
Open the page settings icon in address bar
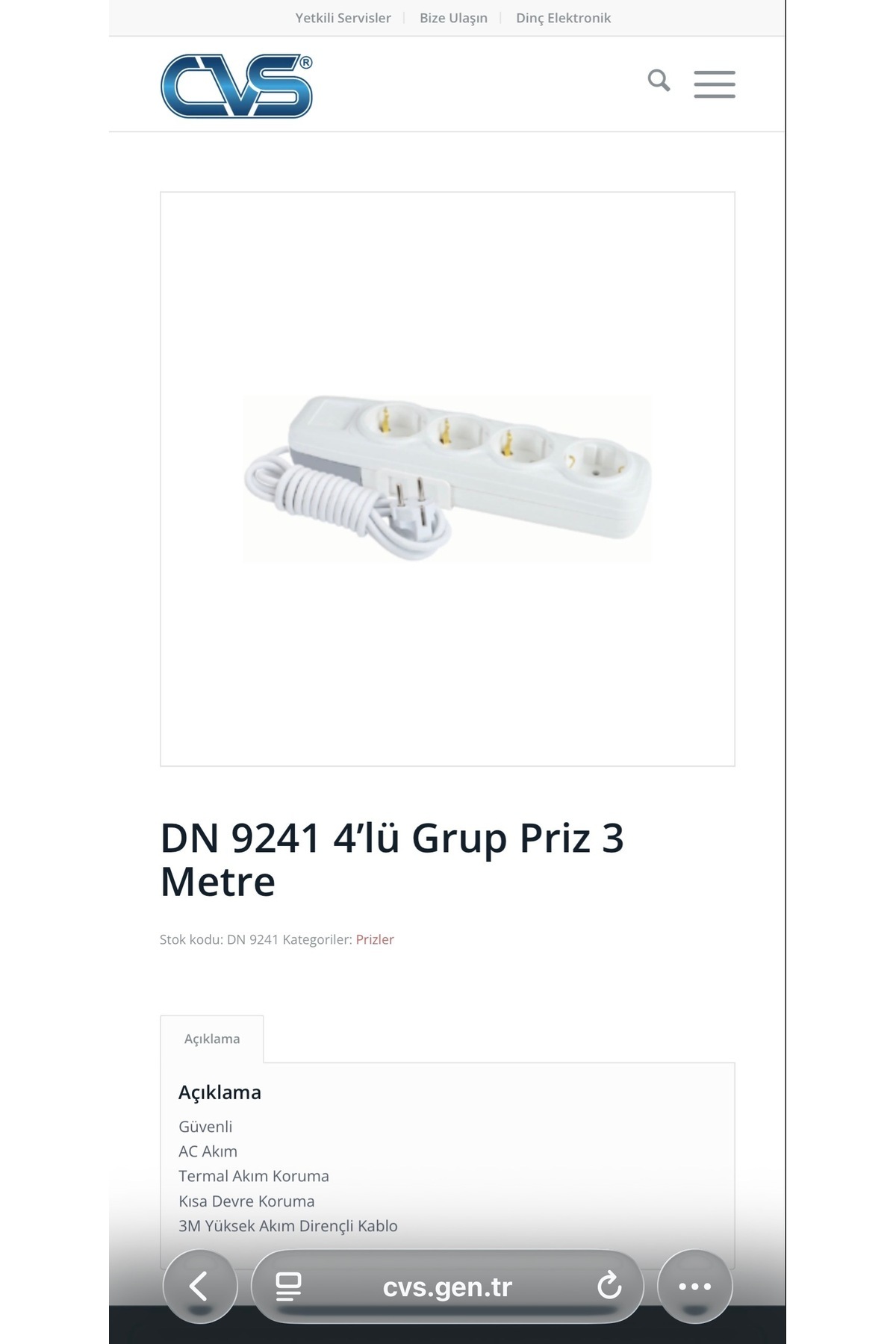pyautogui.click(x=288, y=1287)
